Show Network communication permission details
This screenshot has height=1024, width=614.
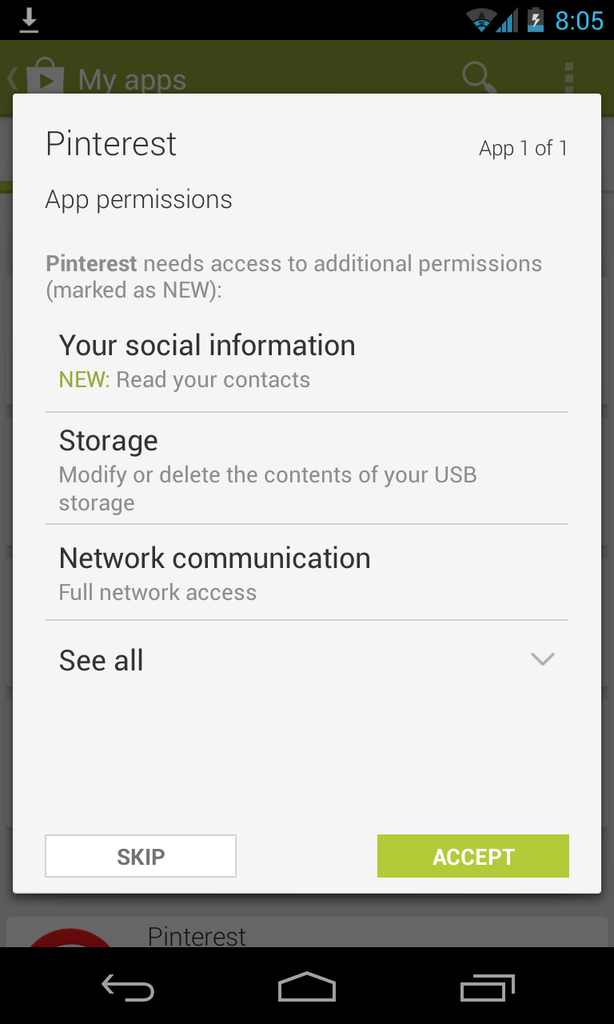click(x=306, y=573)
